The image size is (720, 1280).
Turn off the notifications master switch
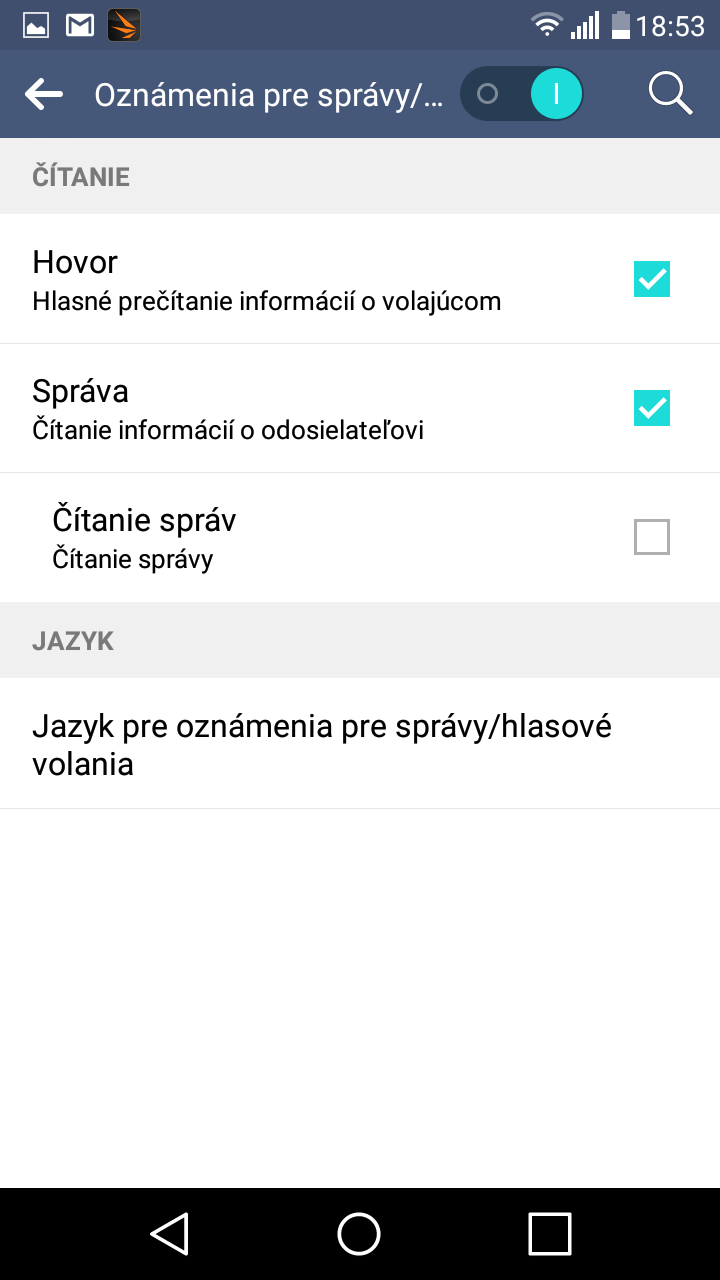[521, 94]
